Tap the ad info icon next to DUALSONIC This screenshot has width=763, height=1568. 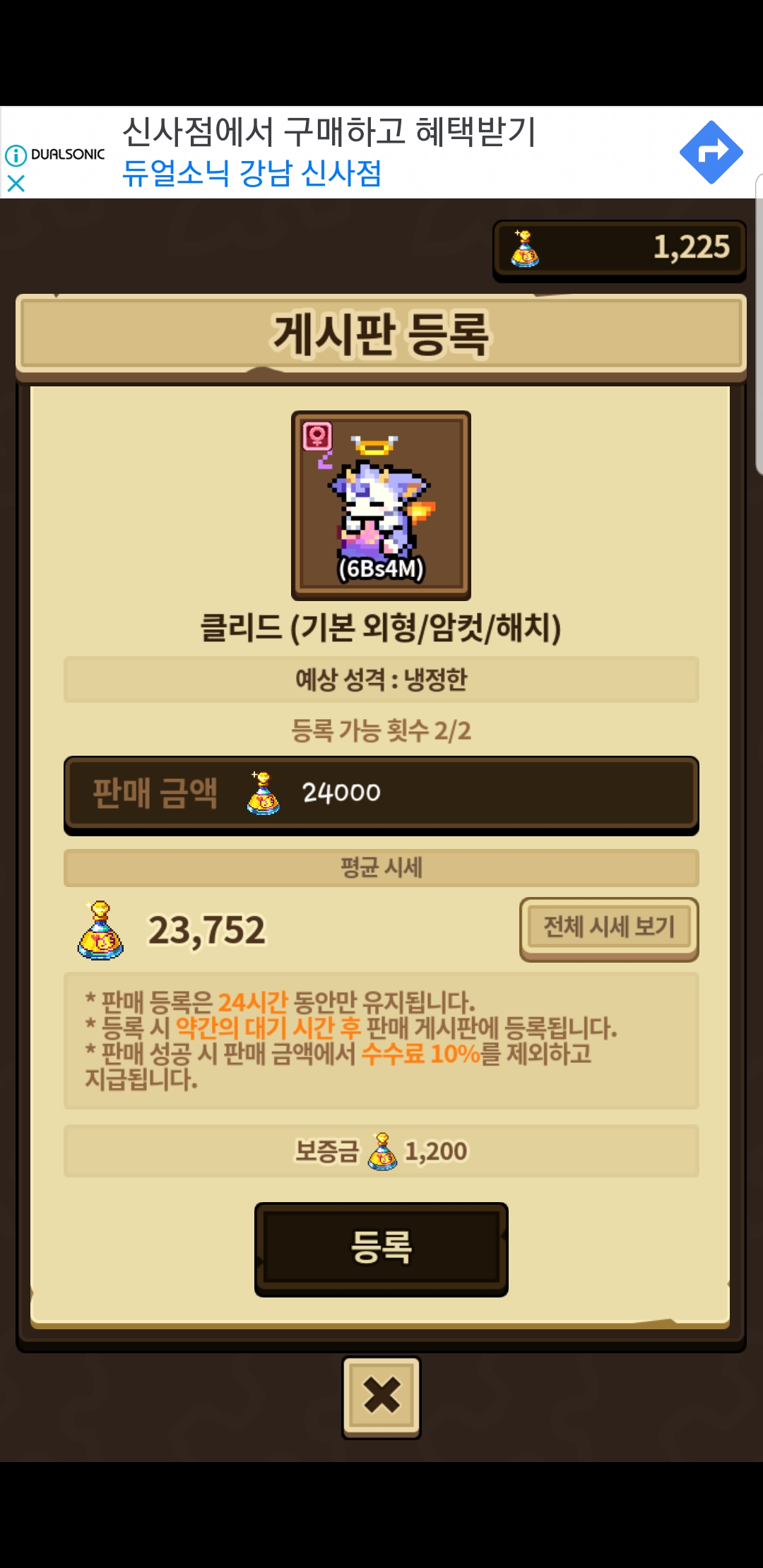click(x=16, y=155)
